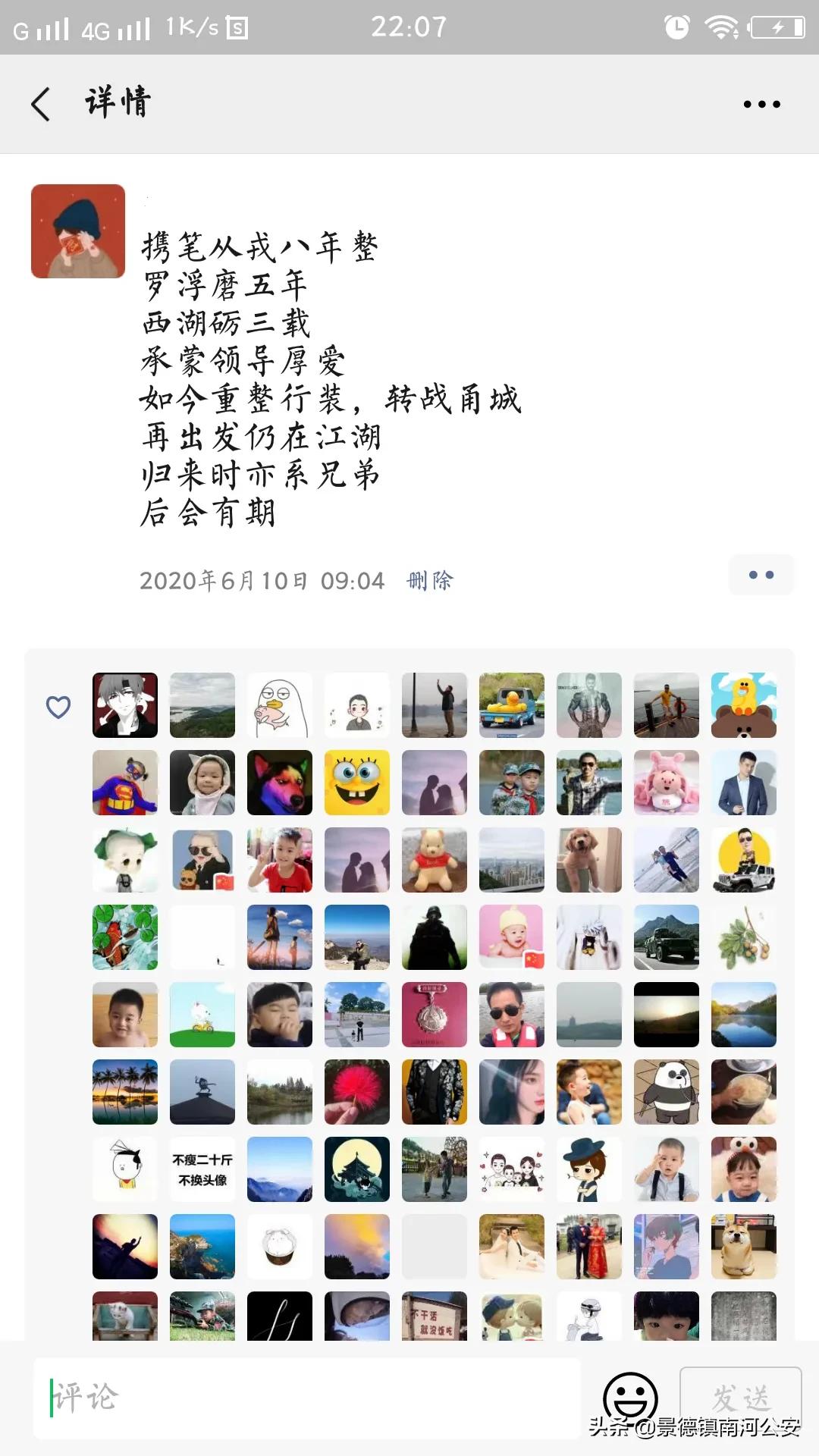The width and height of the screenshot is (819, 1456).
Task: Open the like and comment popup
Action: click(x=761, y=575)
